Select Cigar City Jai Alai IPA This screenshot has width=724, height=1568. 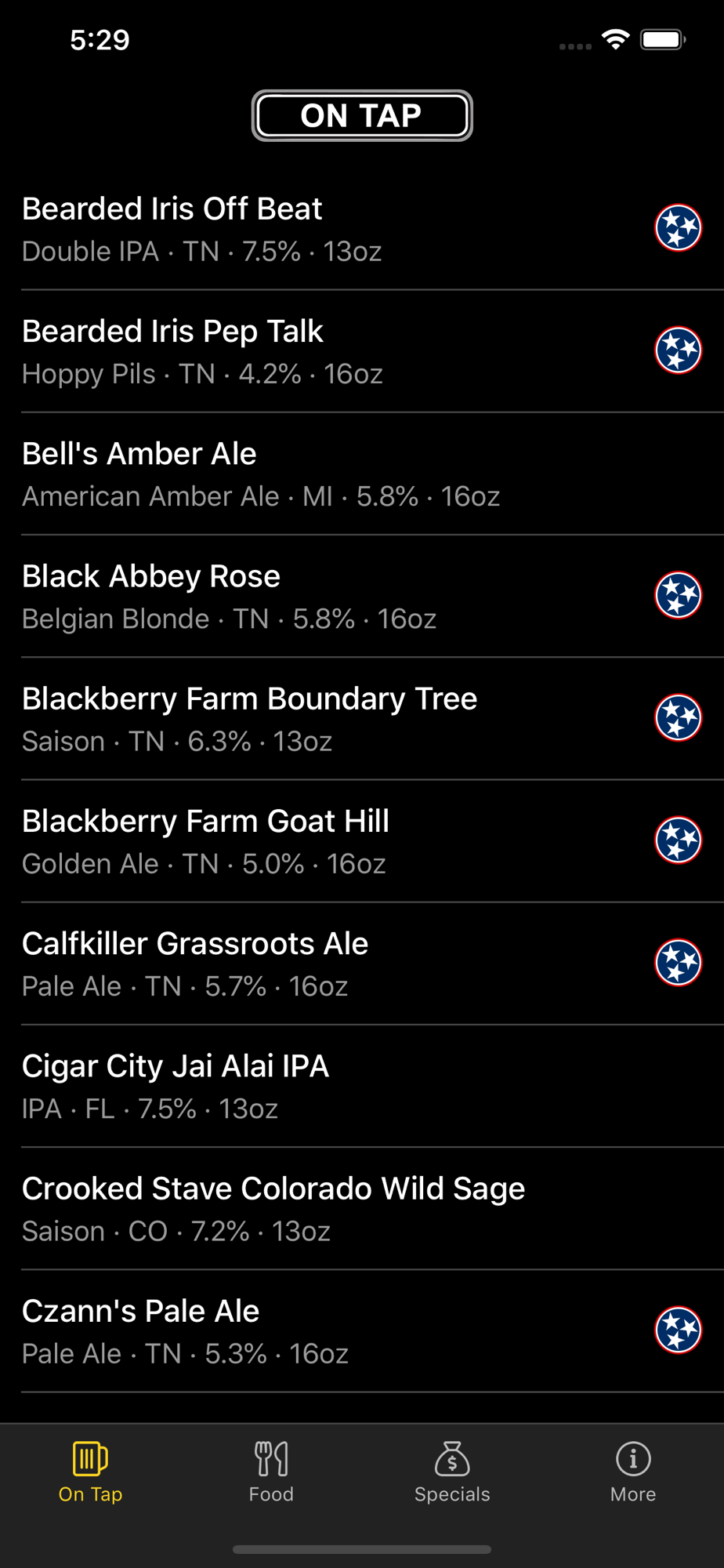click(313, 1086)
